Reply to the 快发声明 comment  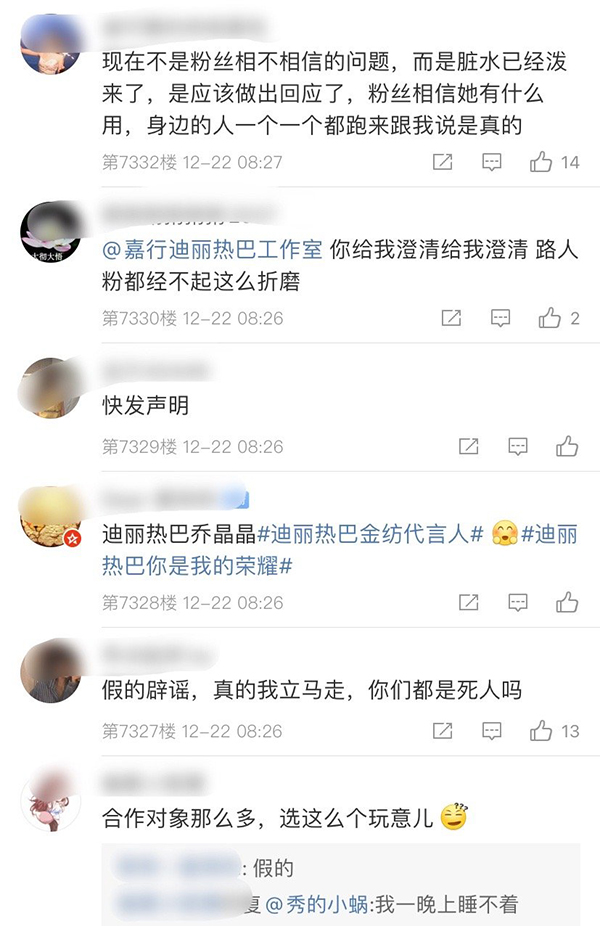point(517,446)
